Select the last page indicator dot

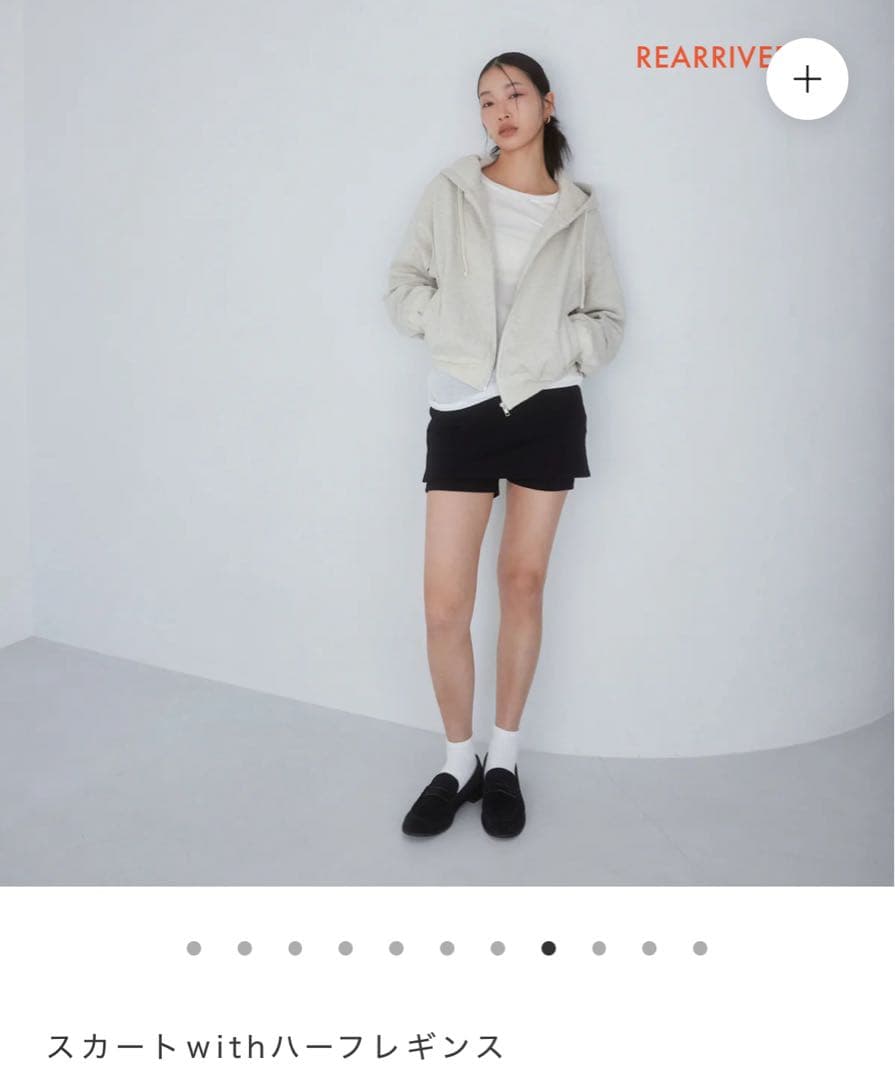(700, 948)
